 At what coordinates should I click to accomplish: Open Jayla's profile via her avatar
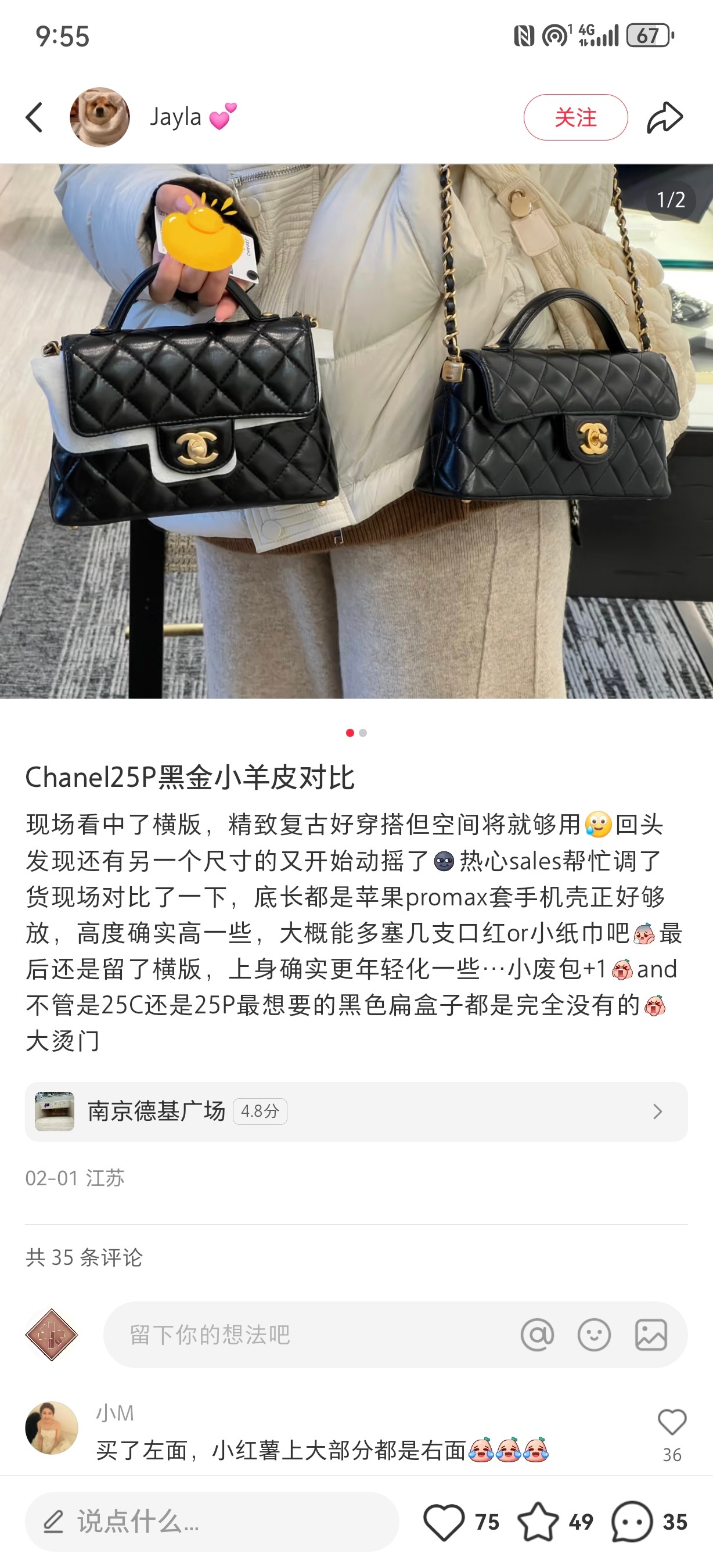pos(100,117)
